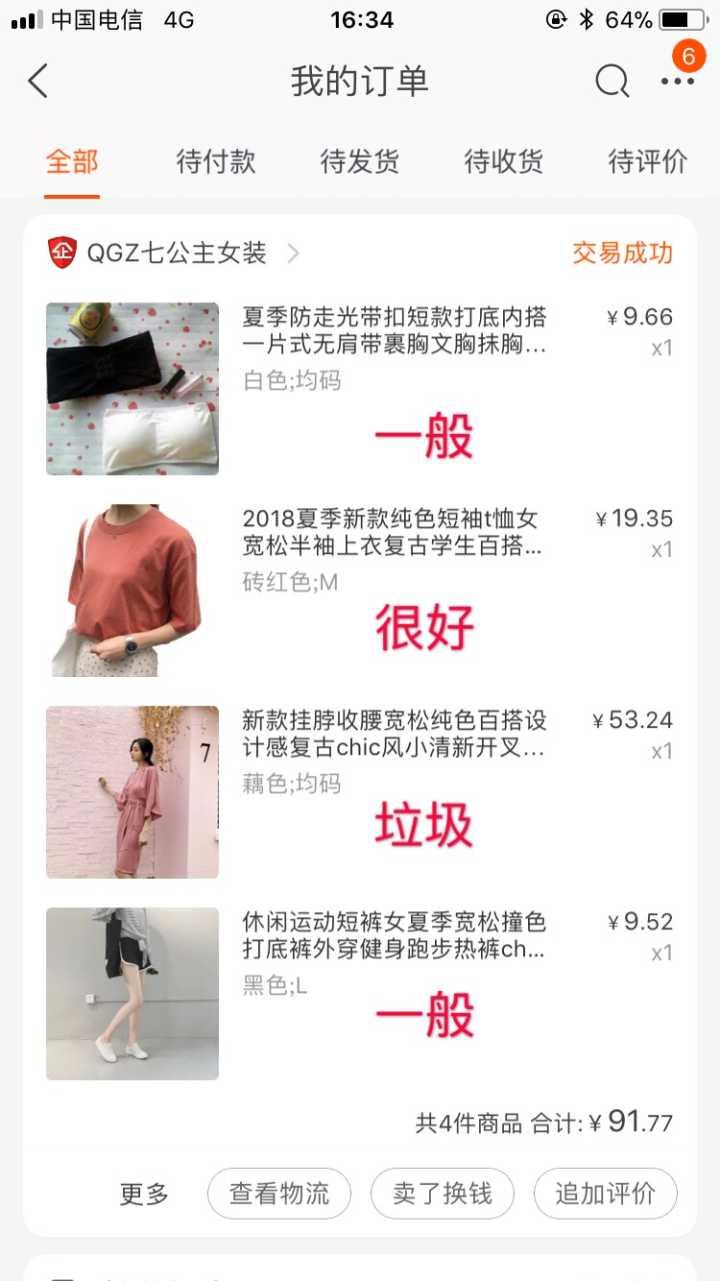Open search using the magnifier icon
Viewport: 720px width, 1281px height.
[x=611, y=82]
